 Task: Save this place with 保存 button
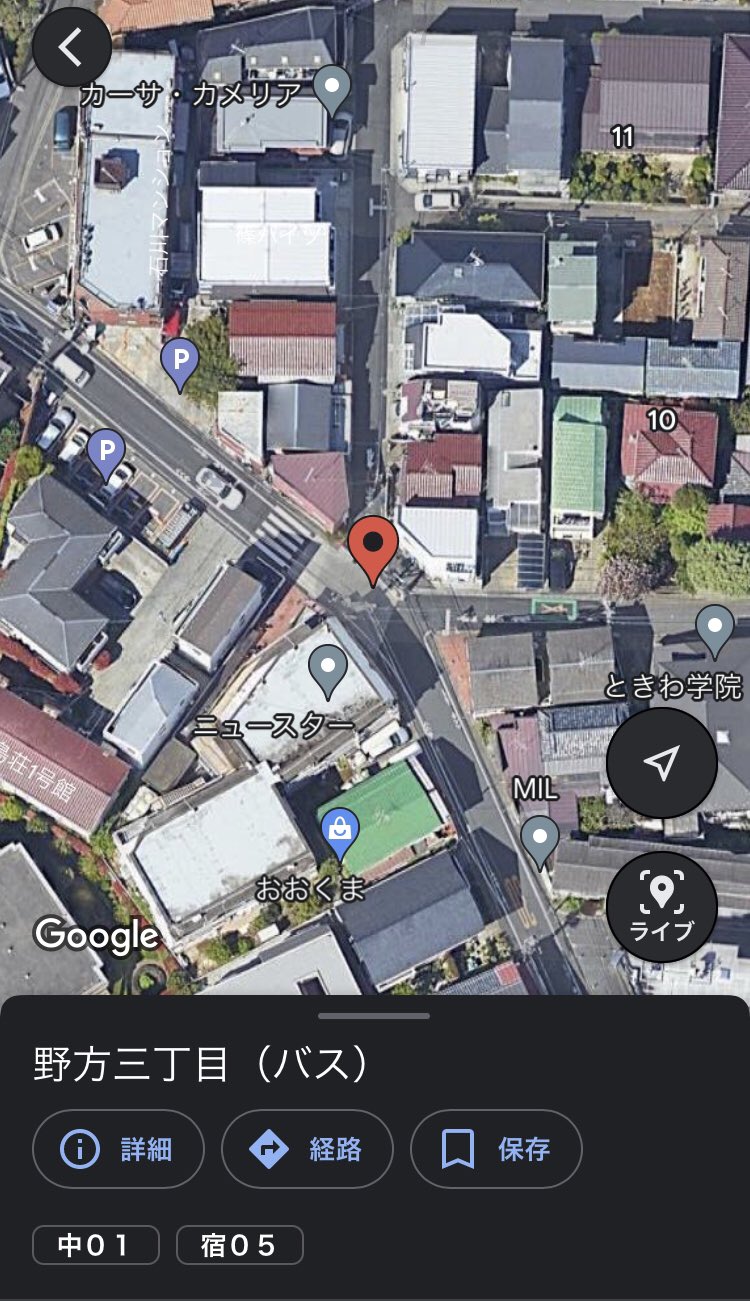point(496,1149)
